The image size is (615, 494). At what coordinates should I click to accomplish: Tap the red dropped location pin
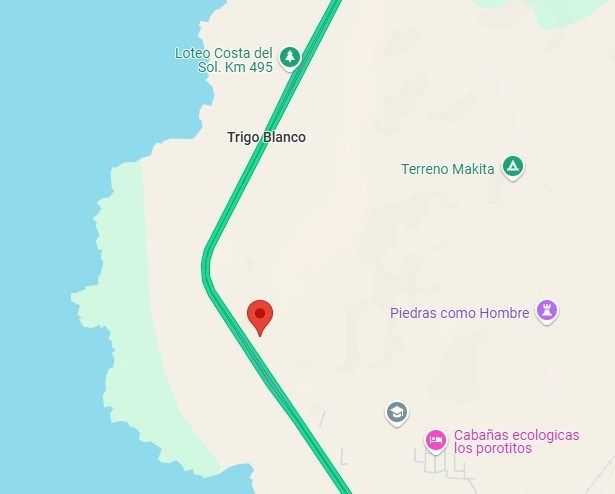260,316
